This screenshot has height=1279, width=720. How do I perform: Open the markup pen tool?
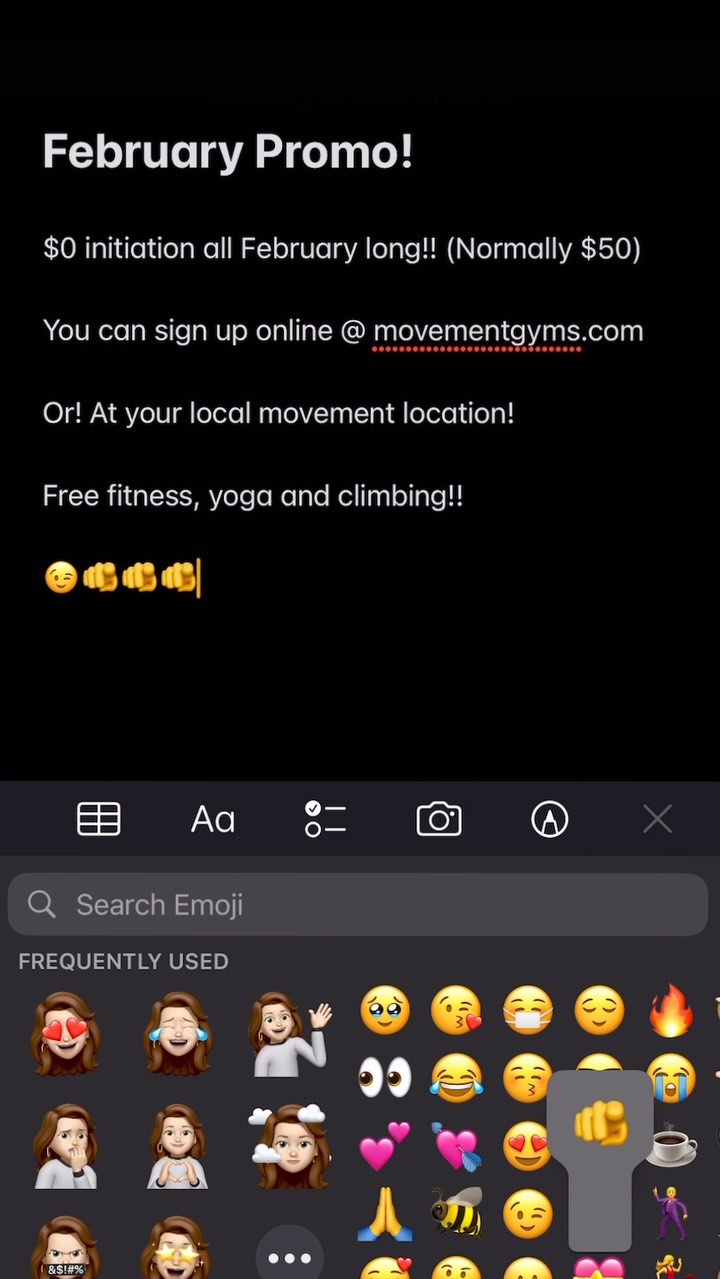(549, 819)
